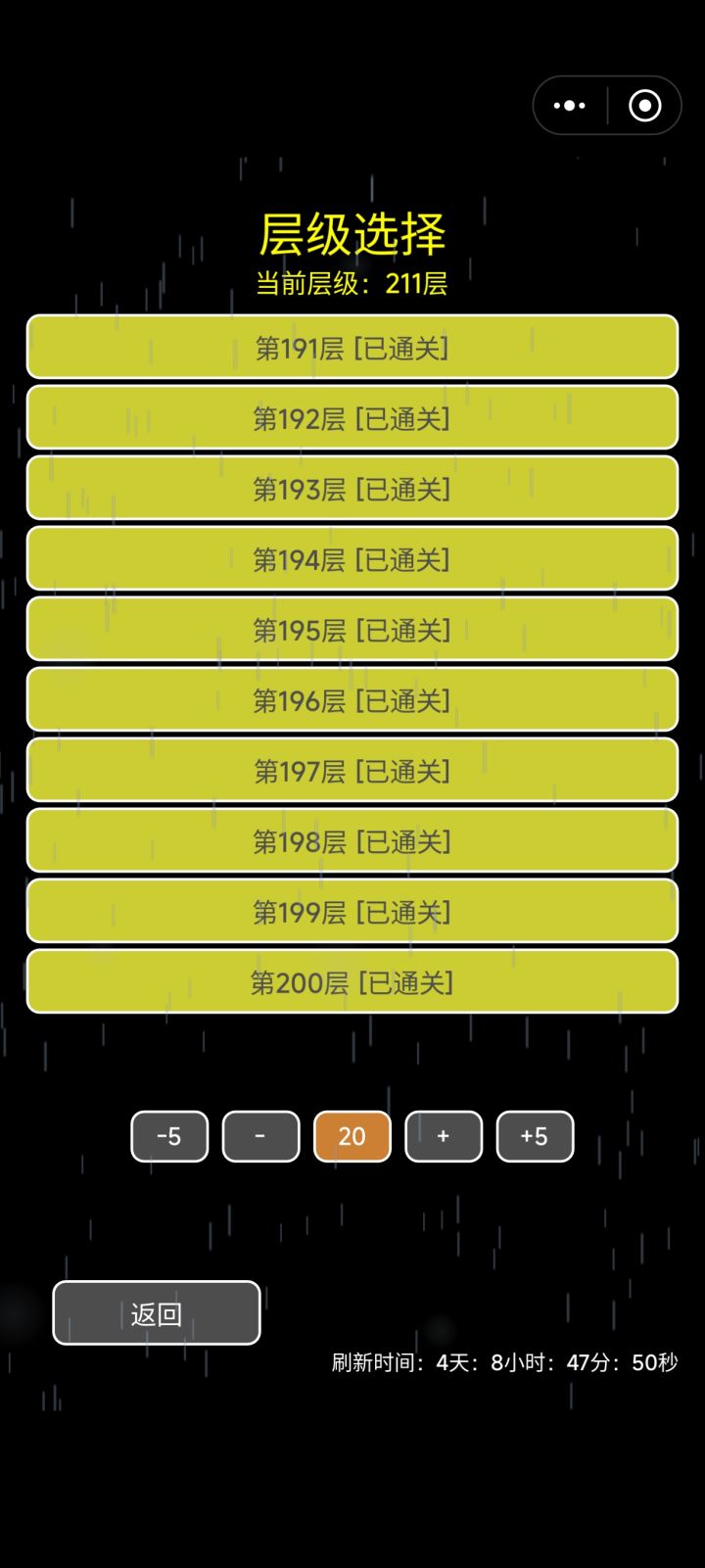Go to next page with + button
Viewport: 705px width, 1568px height.
pyautogui.click(x=443, y=1136)
